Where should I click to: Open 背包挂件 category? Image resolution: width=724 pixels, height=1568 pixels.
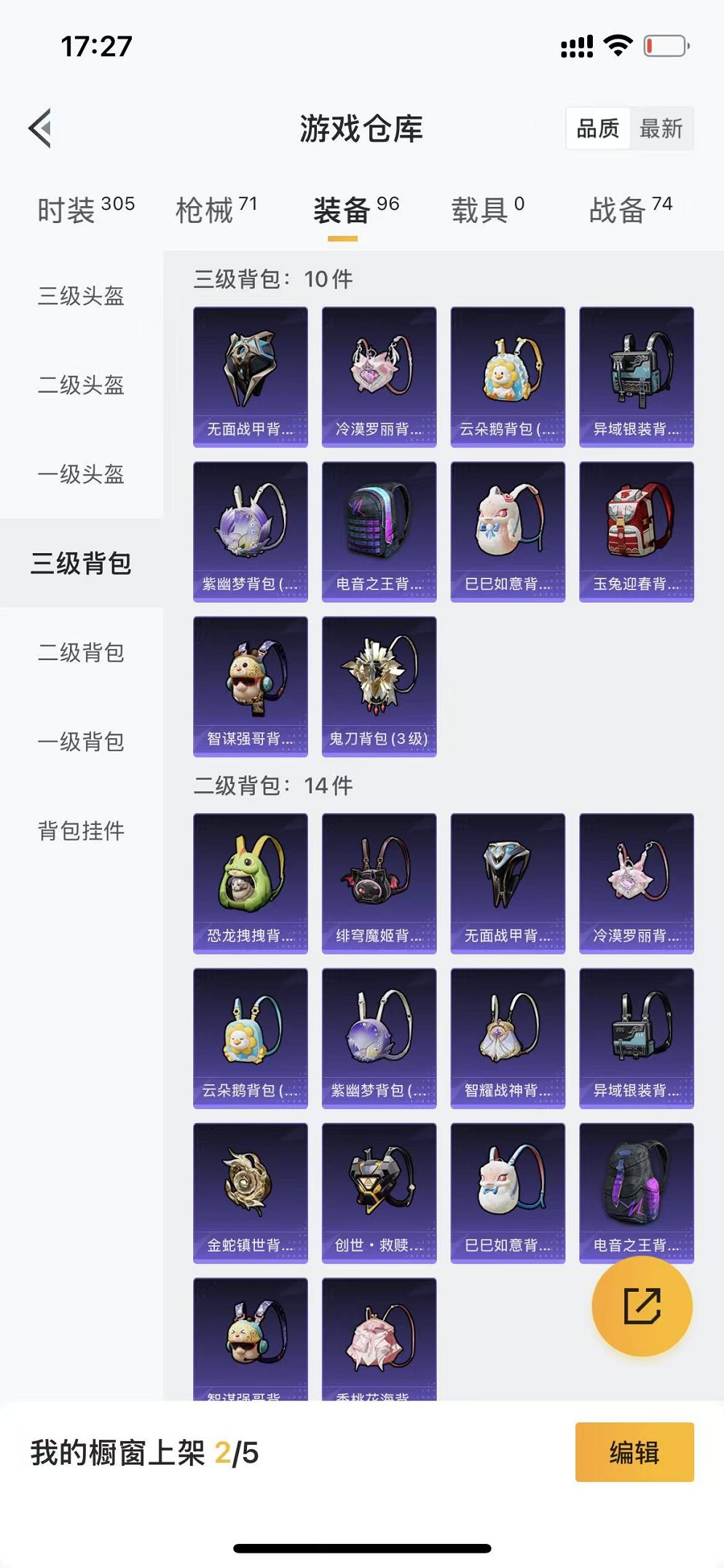pyautogui.click(x=82, y=831)
